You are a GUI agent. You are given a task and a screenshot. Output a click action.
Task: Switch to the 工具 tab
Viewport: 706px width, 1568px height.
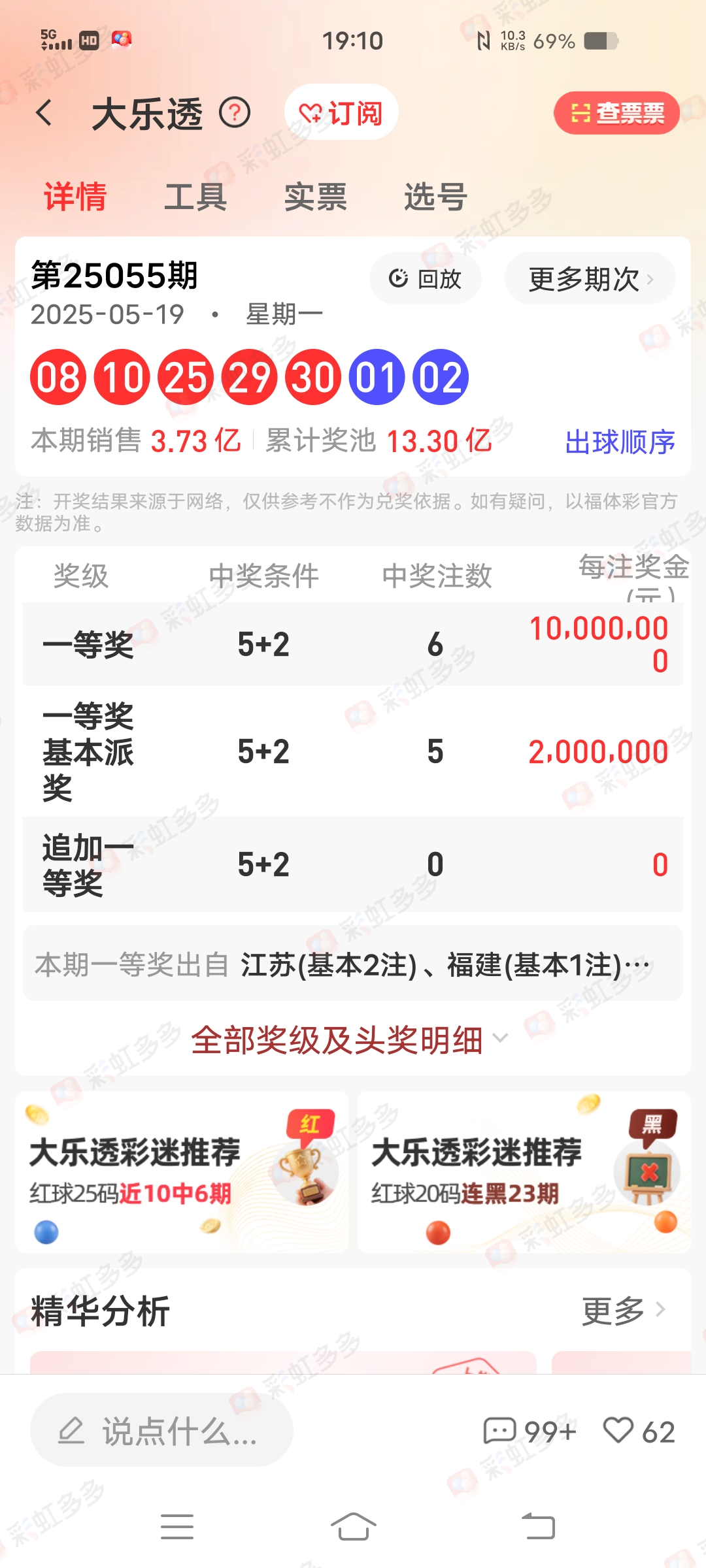[195, 197]
